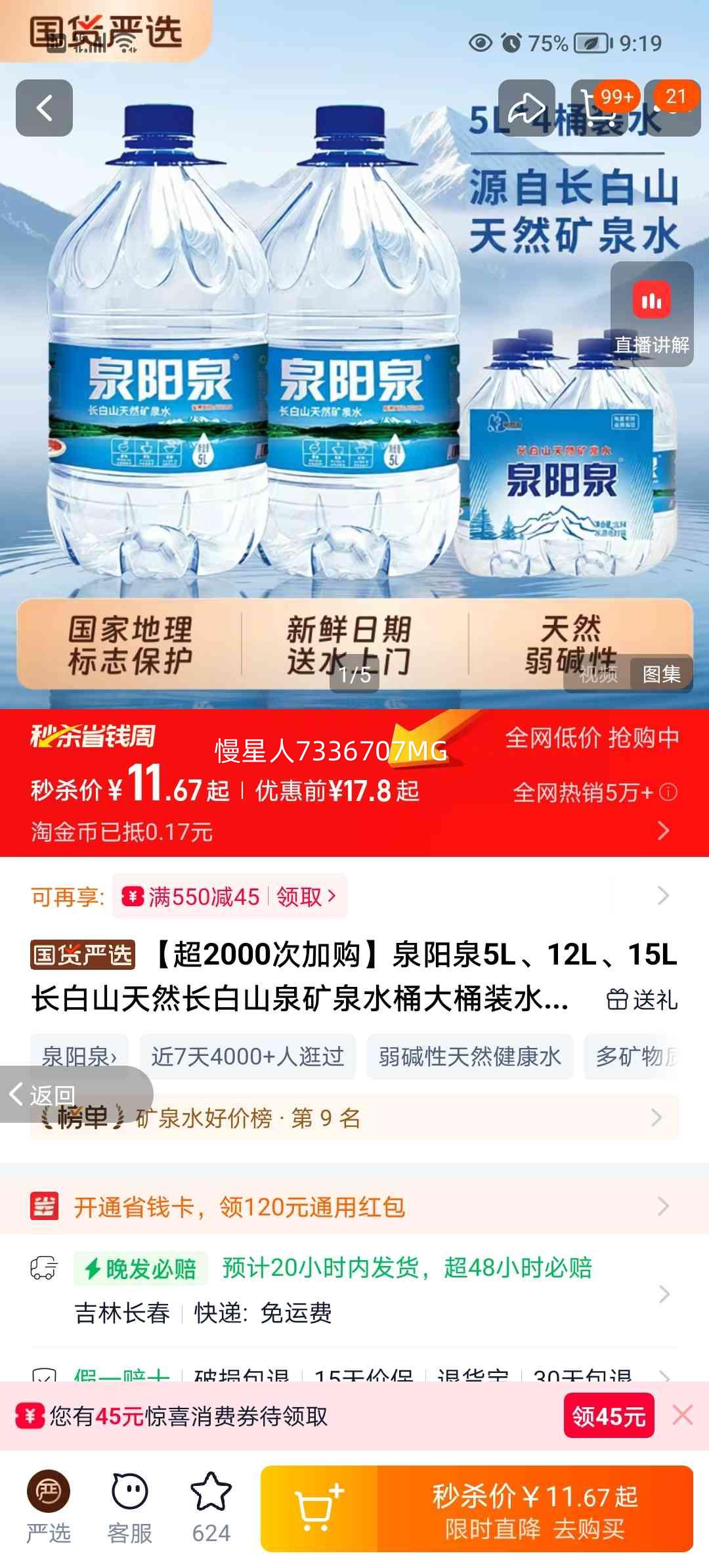The width and height of the screenshot is (709, 1568).
Task: Contact 客服 customer service
Action: 129,1504
